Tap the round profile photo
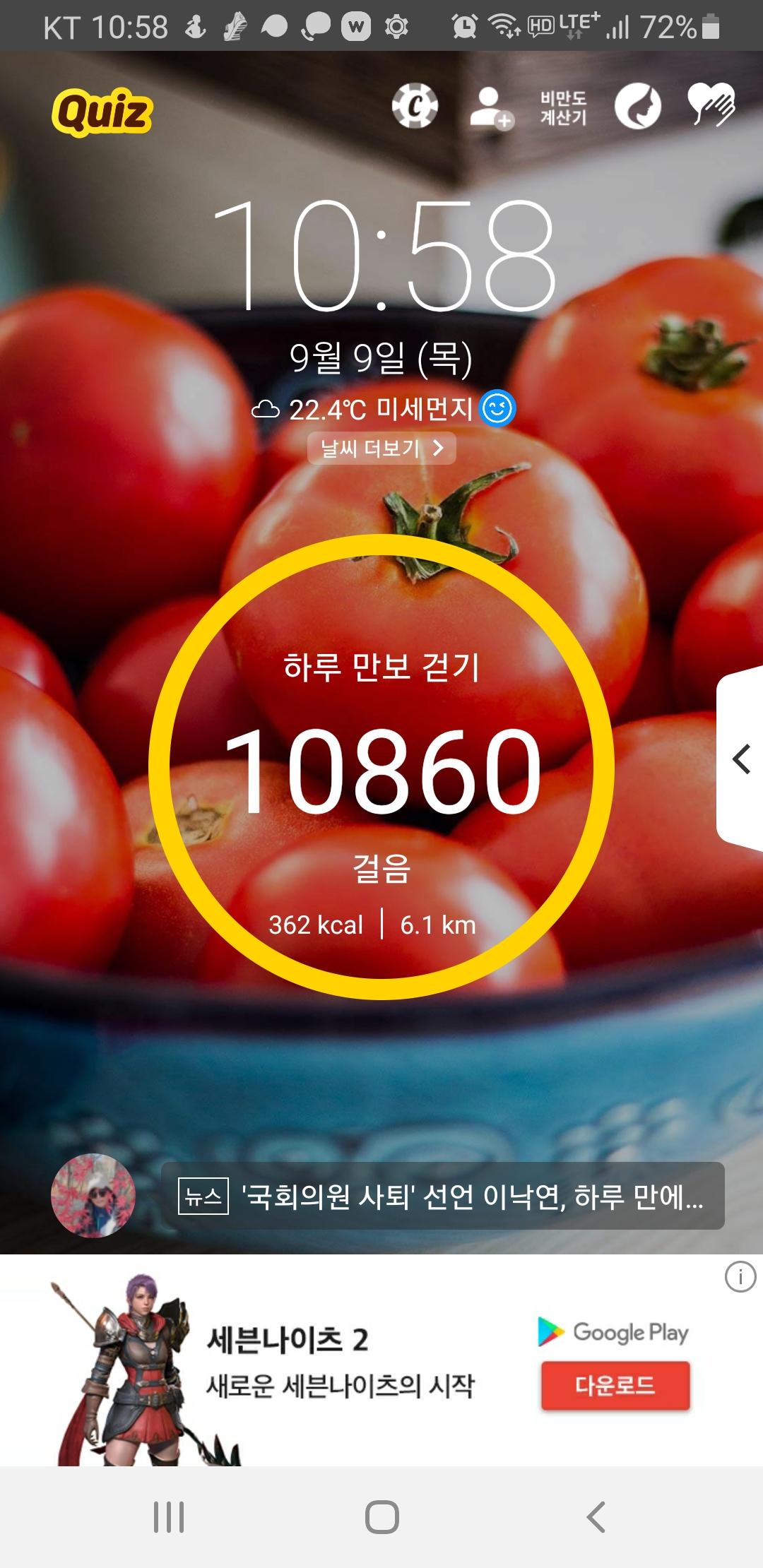This screenshot has width=763, height=1568. point(93,1196)
